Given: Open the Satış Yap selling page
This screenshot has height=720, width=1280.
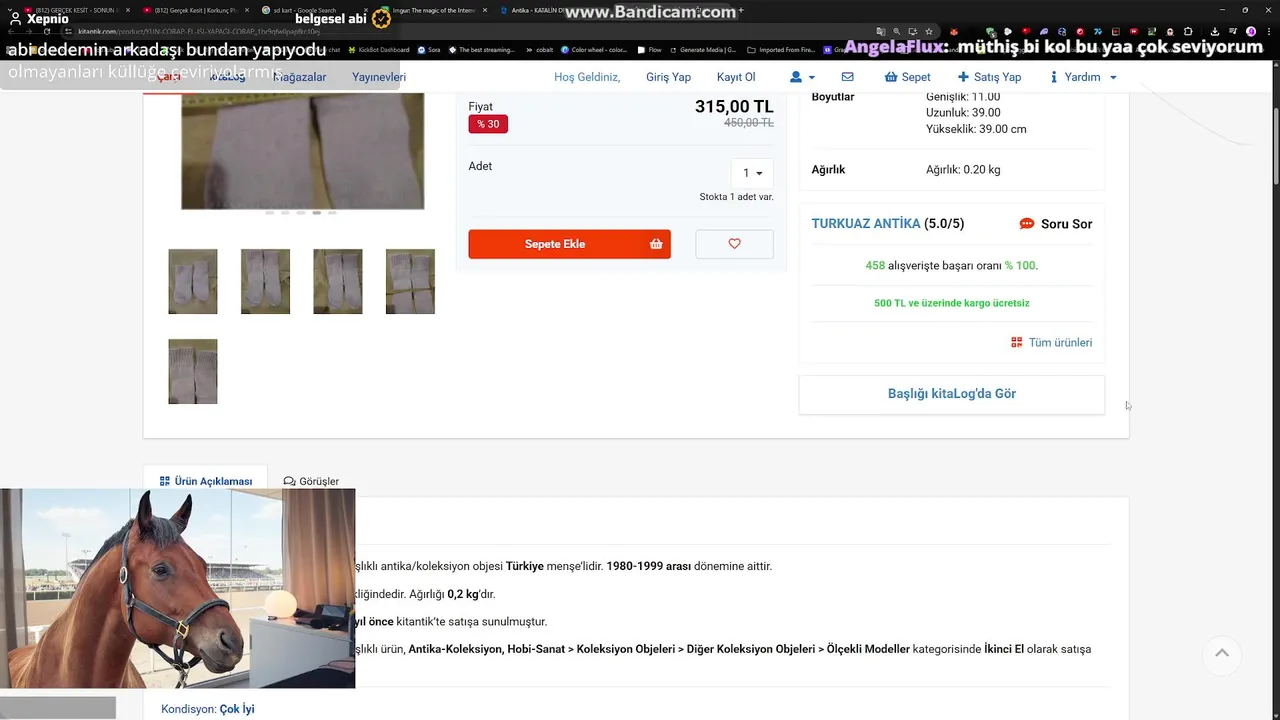Looking at the screenshot, I should 989,77.
